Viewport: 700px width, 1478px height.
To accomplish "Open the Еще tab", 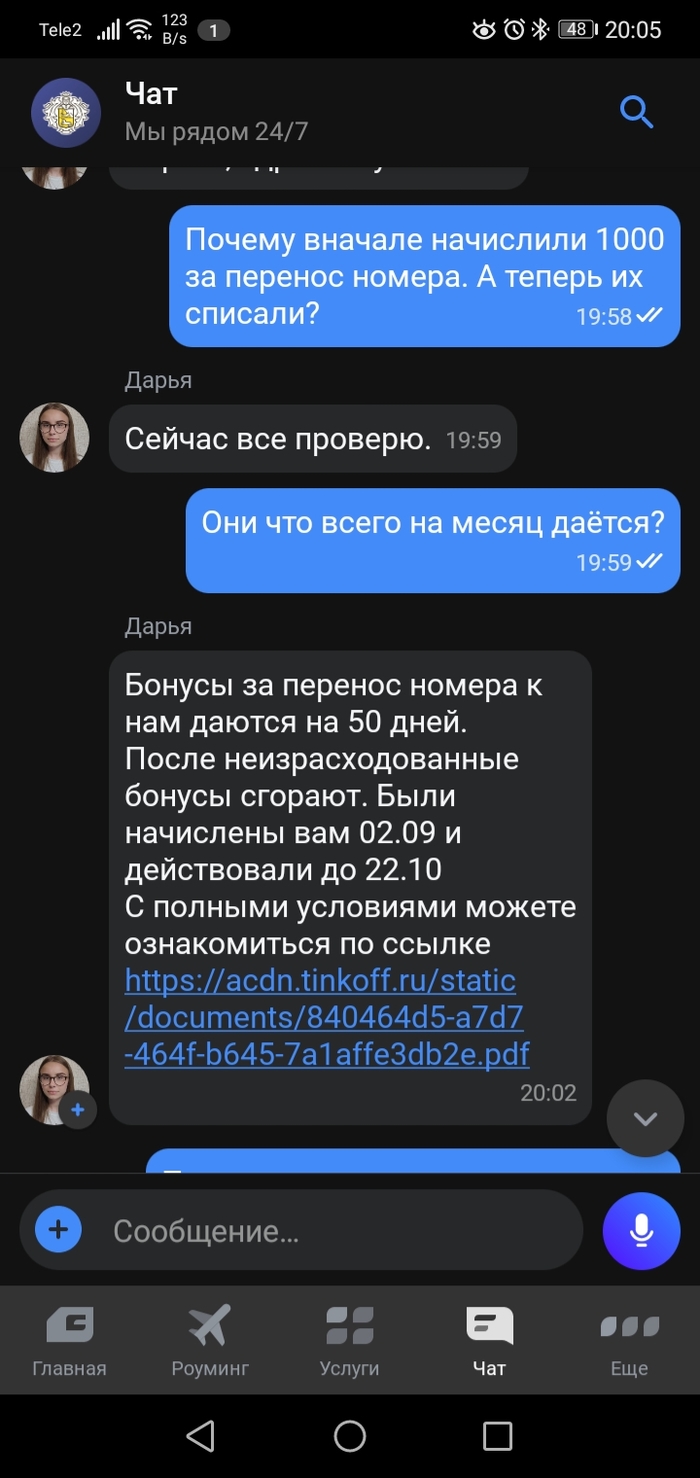I will pos(629,1340).
